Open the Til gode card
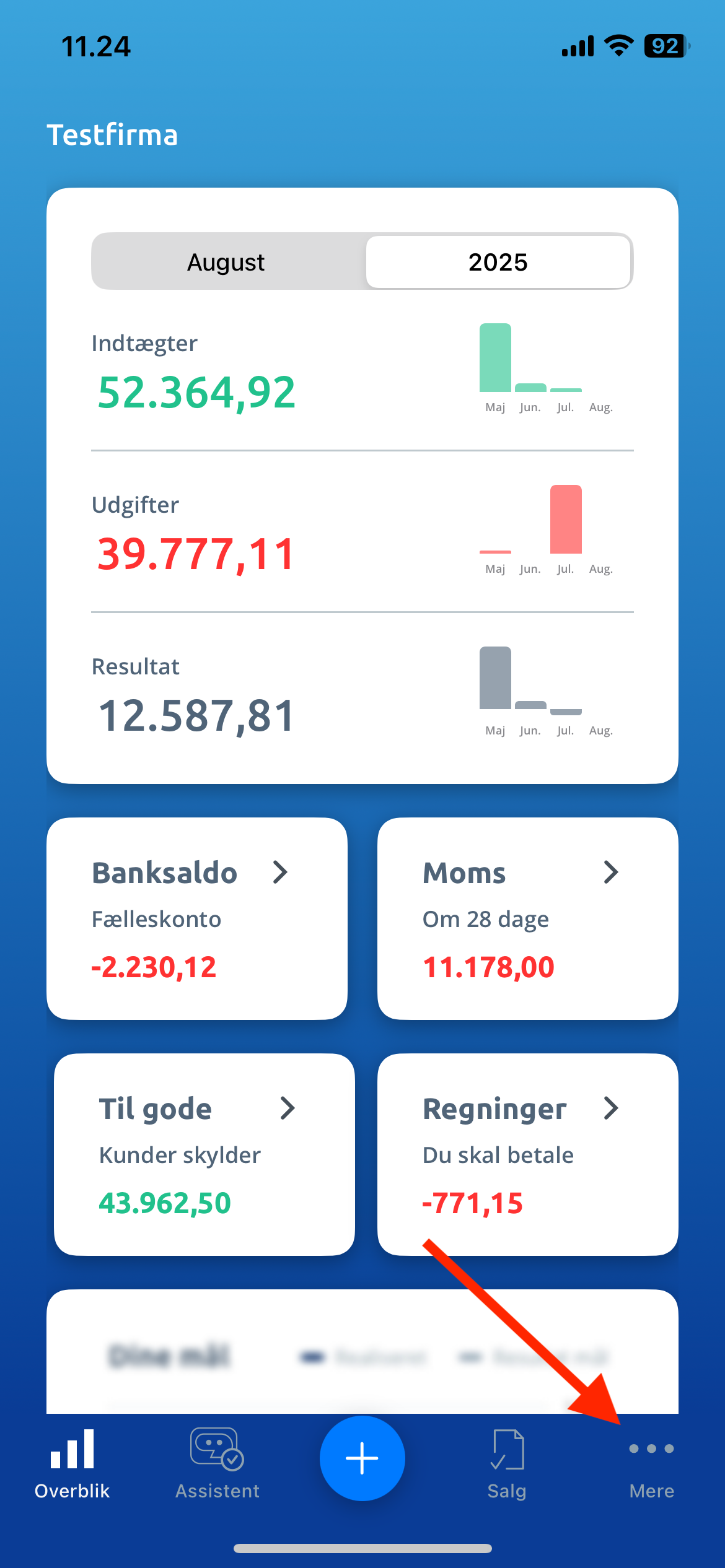This screenshot has width=725, height=1568. pyautogui.click(x=204, y=1154)
